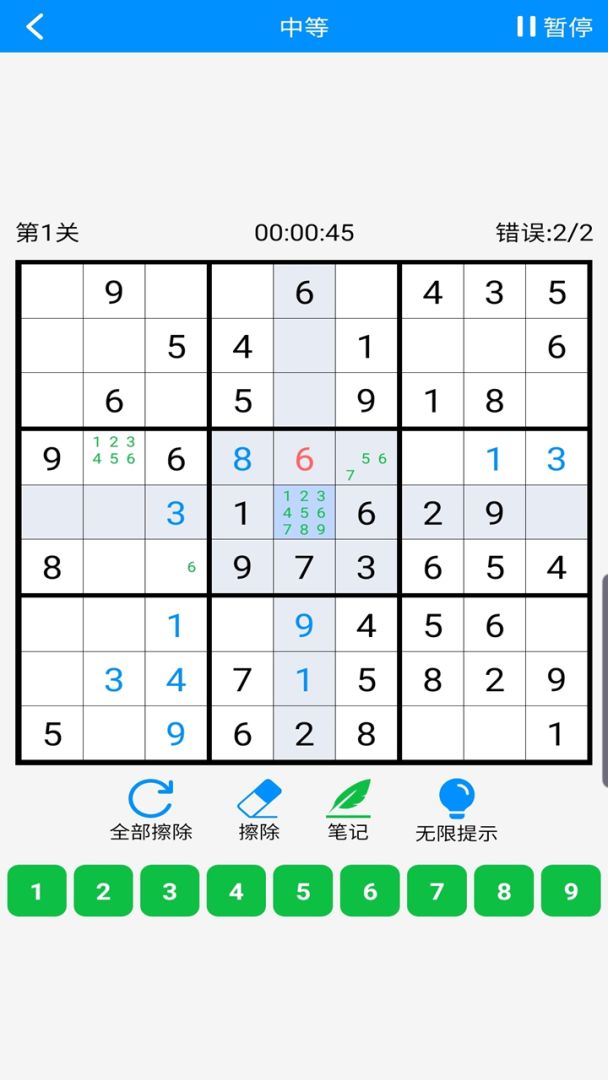608x1080 pixels.
Task: Enter number 5 from the keypad
Action: (x=303, y=891)
